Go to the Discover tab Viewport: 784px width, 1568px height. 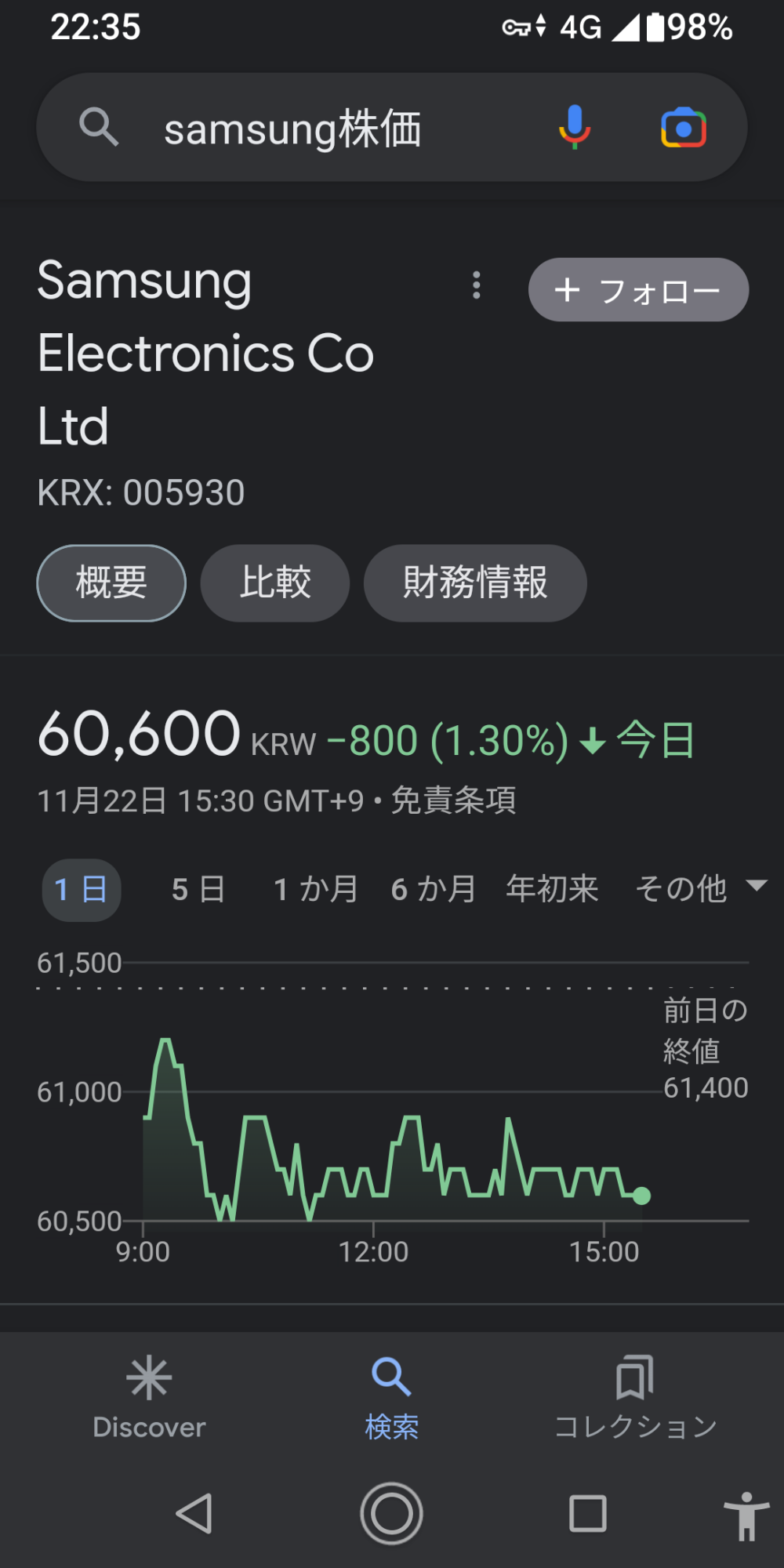pos(149,1398)
